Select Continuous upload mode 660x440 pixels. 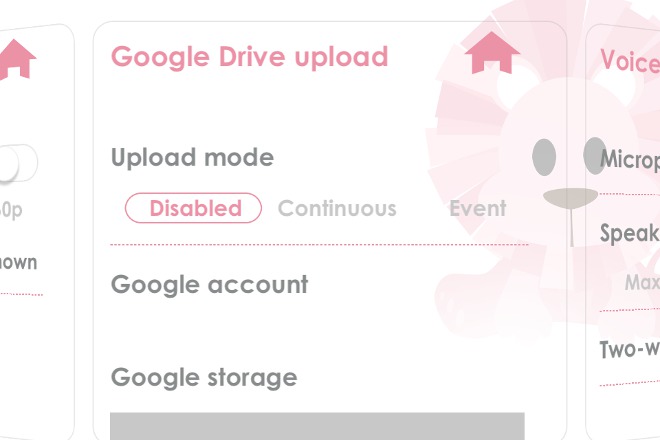point(337,208)
